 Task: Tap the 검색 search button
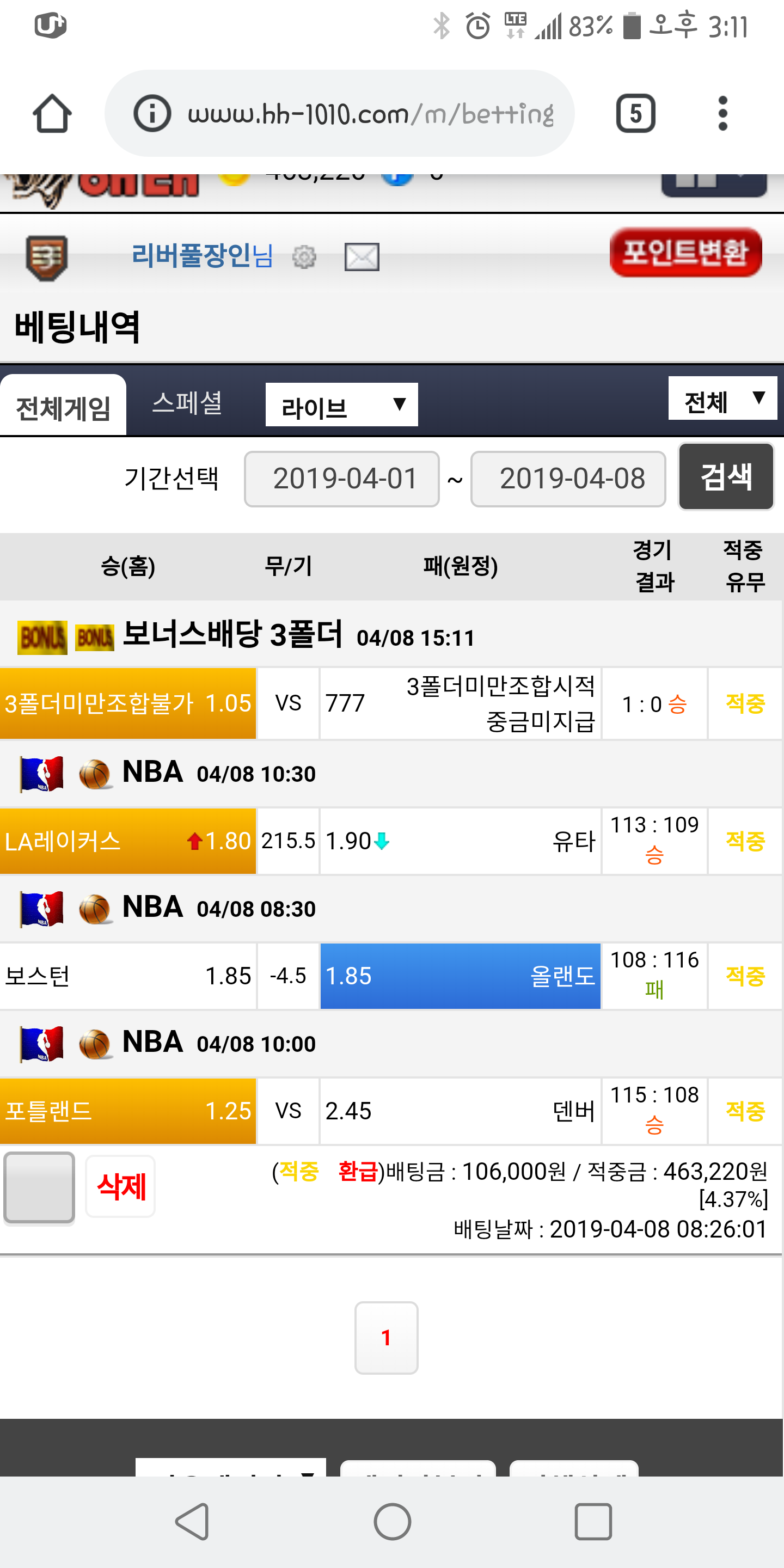coord(726,476)
